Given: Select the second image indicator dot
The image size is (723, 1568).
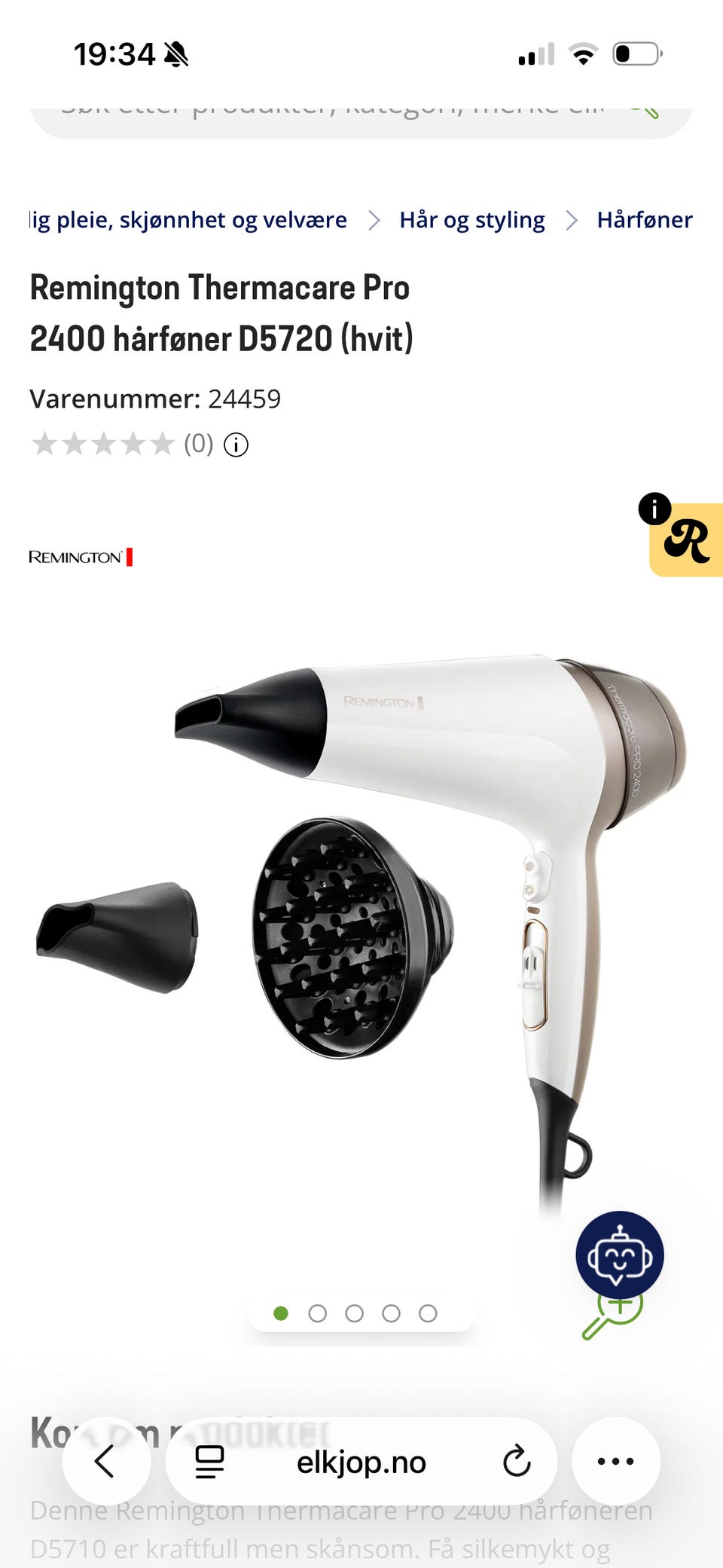Looking at the screenshot, I should [x=318, y=1313].
